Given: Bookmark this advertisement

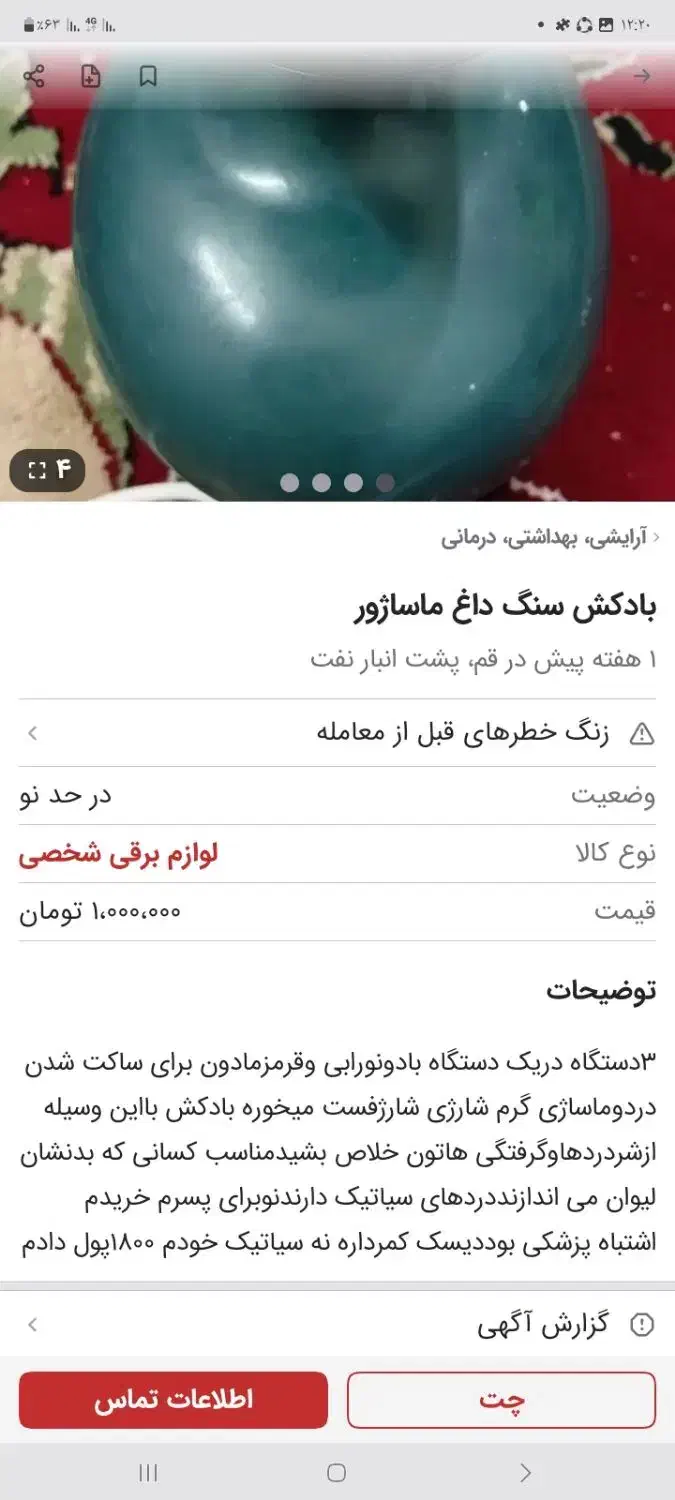Looking at the screenshot, I should click(x=148, y=76).
